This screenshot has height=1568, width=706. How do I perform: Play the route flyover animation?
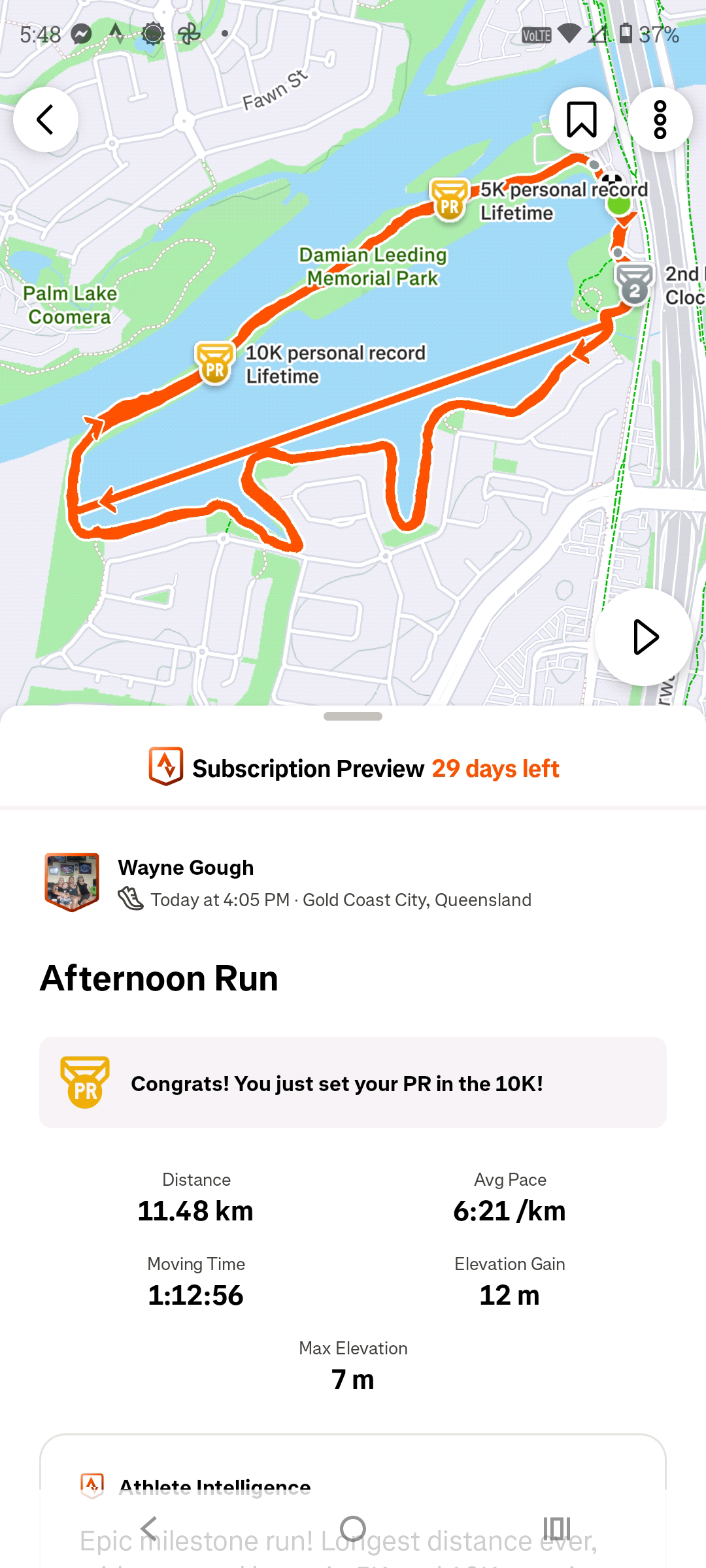point(644,637)
